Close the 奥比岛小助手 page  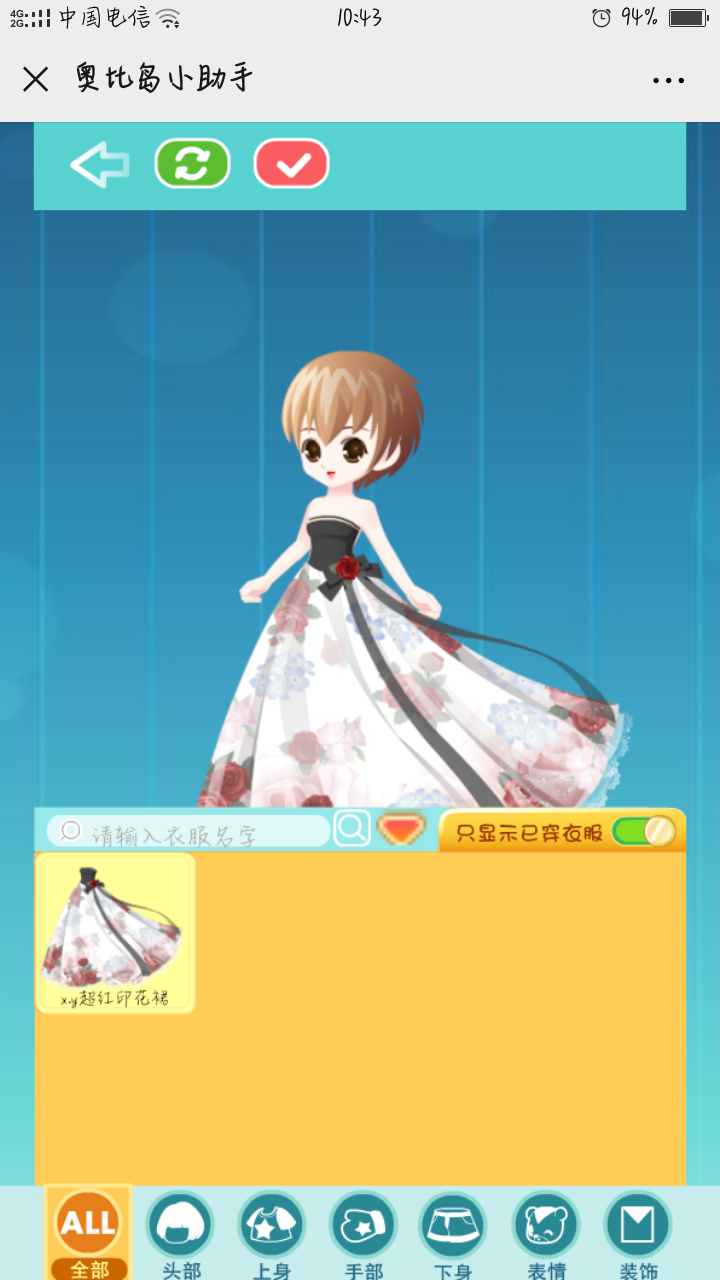tap(35, 80)
